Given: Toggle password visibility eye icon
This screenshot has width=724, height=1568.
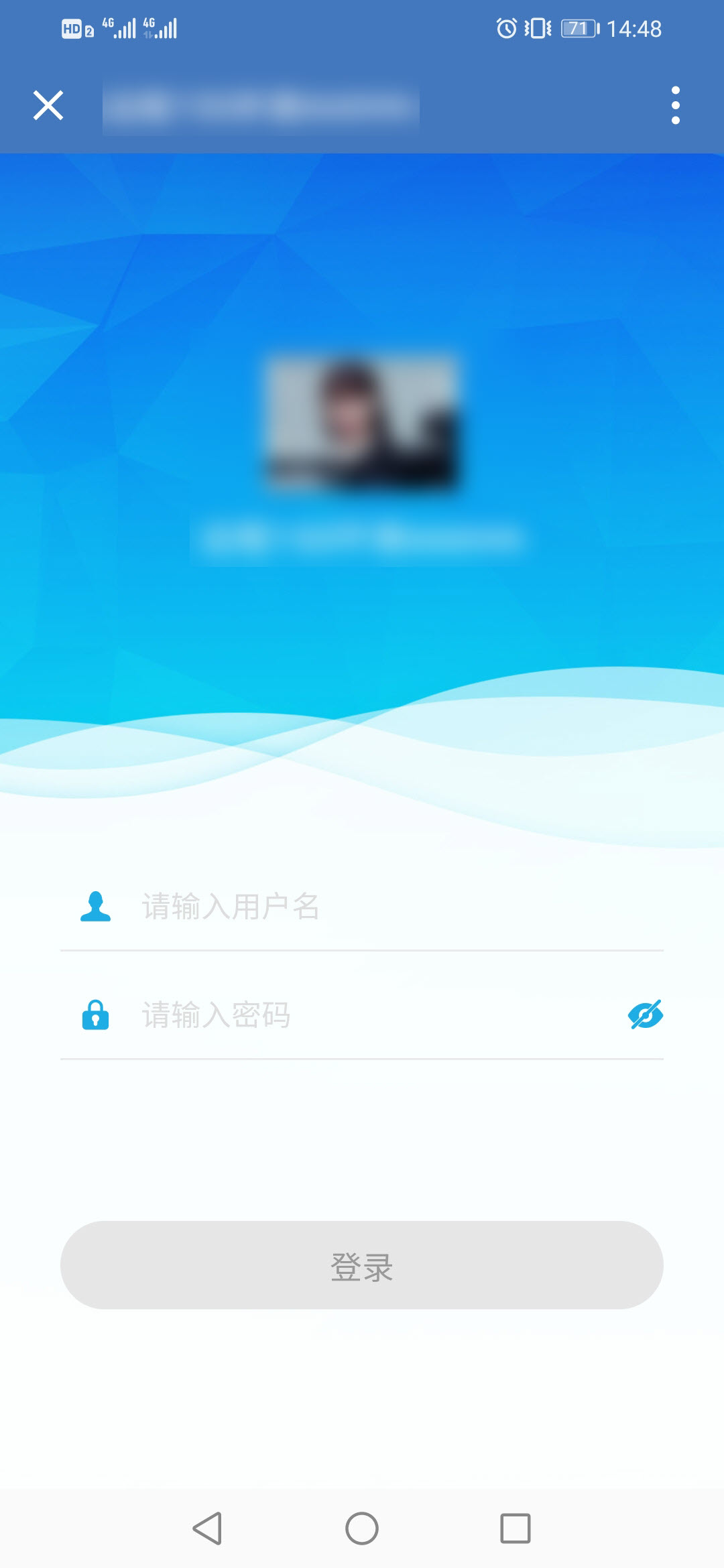Looking at the screenshot, I should [645, 1015].
